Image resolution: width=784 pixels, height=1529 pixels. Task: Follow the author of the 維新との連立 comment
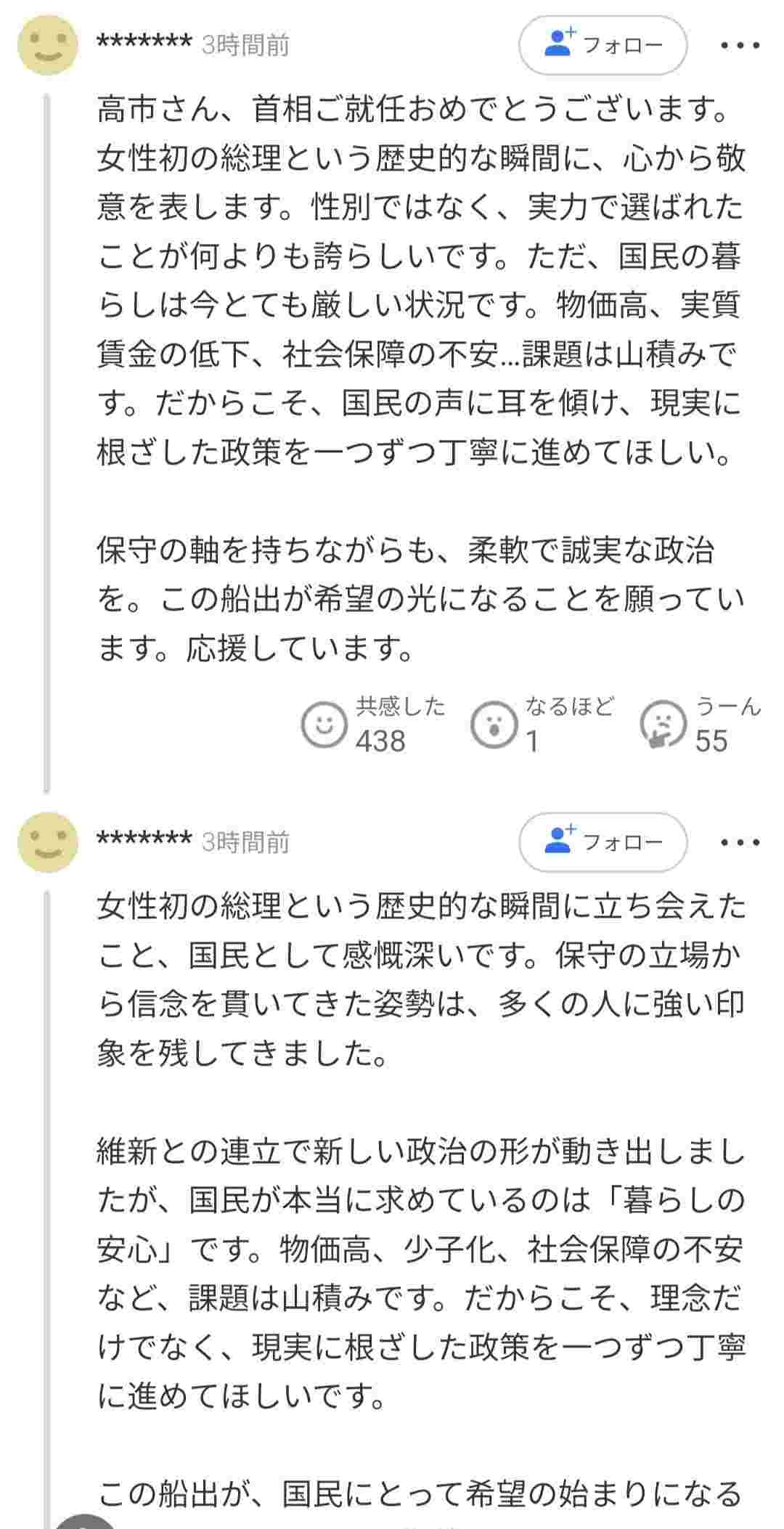[603, 842]
